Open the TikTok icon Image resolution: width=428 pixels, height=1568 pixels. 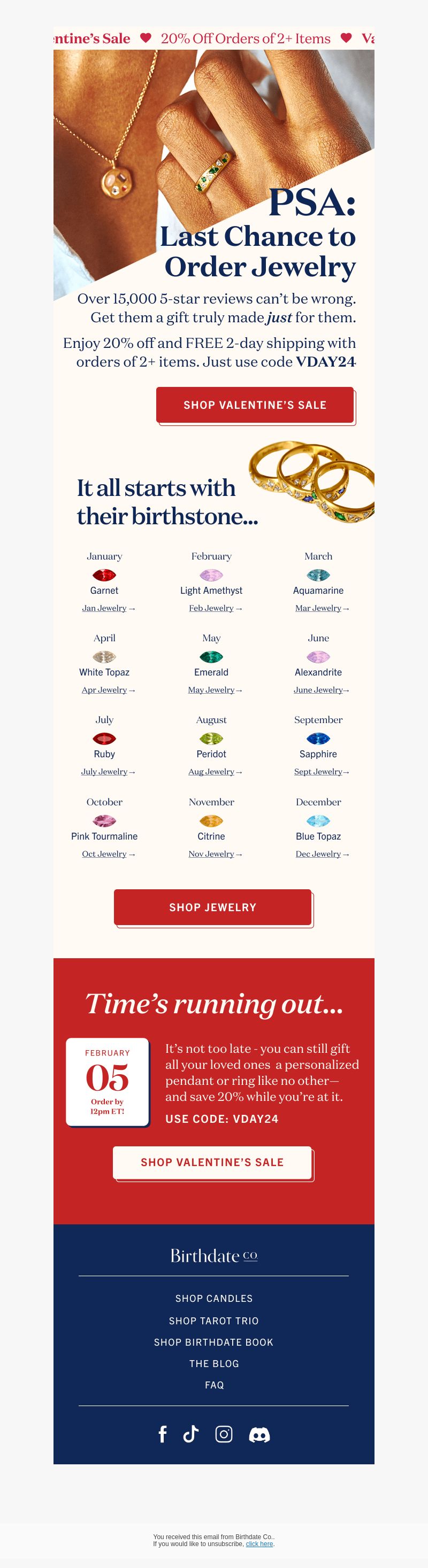pos(191,1434)
